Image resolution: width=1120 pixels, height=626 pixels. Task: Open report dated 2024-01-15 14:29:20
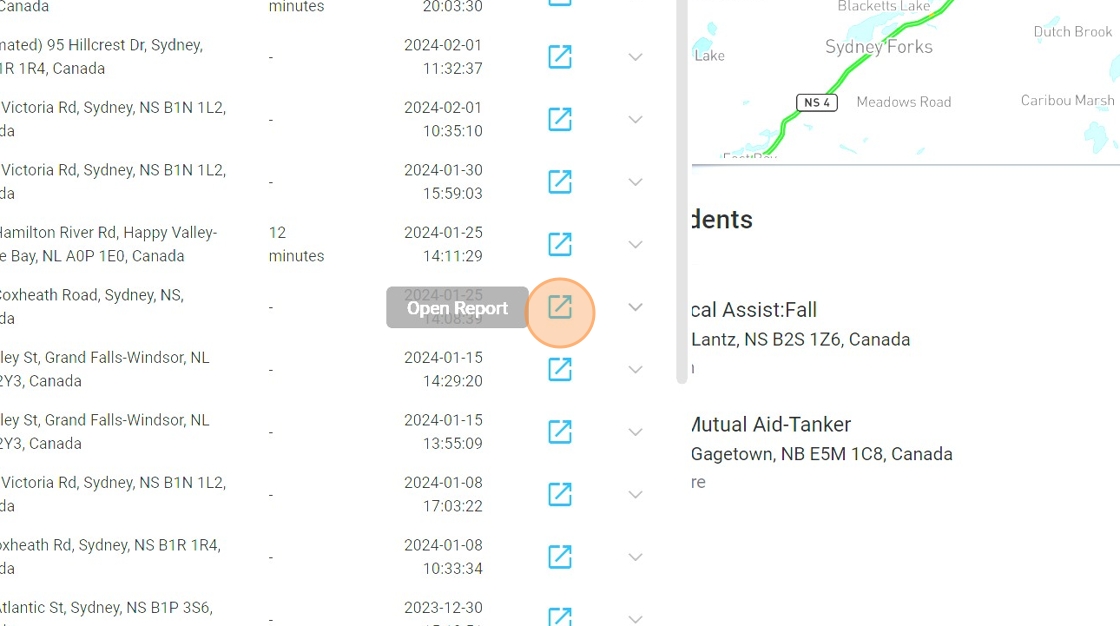click(560, 369)
